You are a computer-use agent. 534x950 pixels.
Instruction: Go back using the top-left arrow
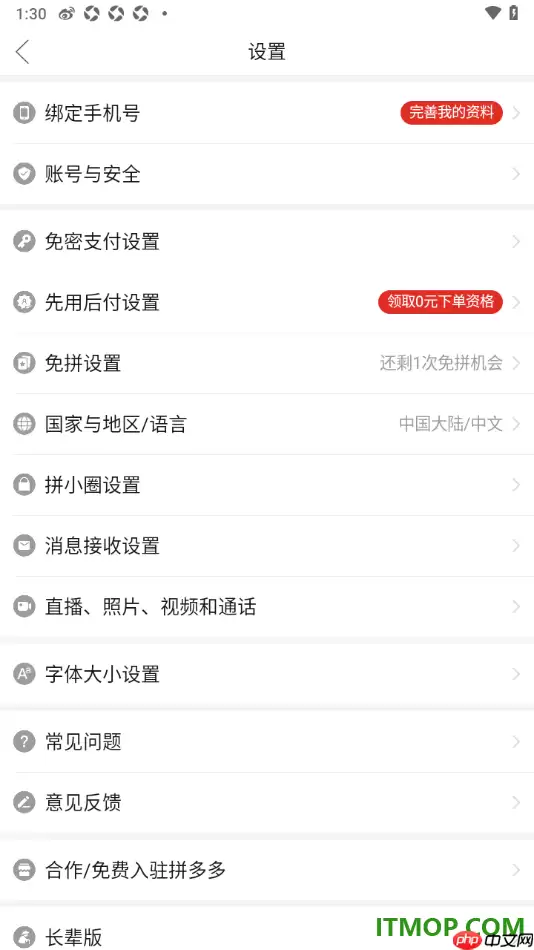point(22,52)
